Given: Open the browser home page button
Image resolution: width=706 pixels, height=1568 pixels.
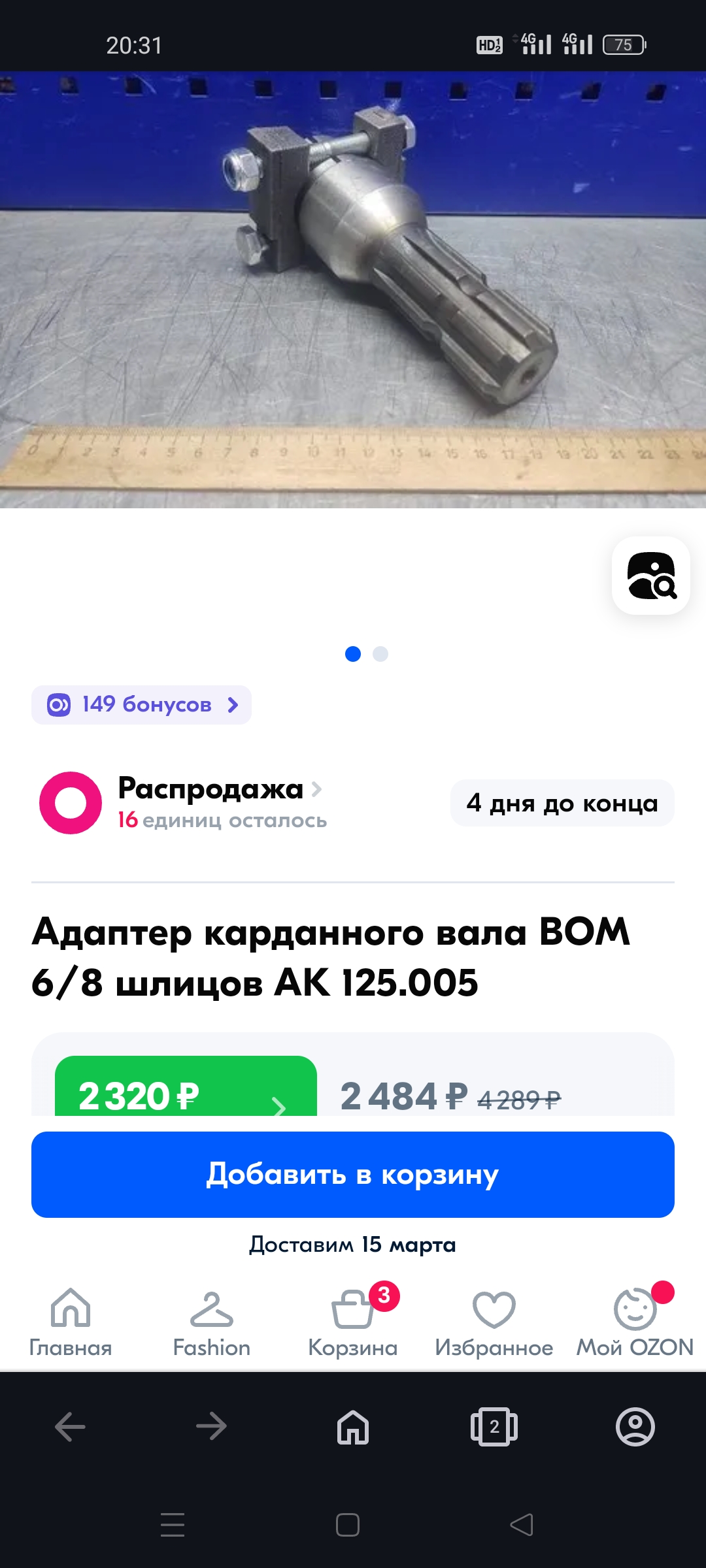Looking at the screenshot, I should point(353,1426).
